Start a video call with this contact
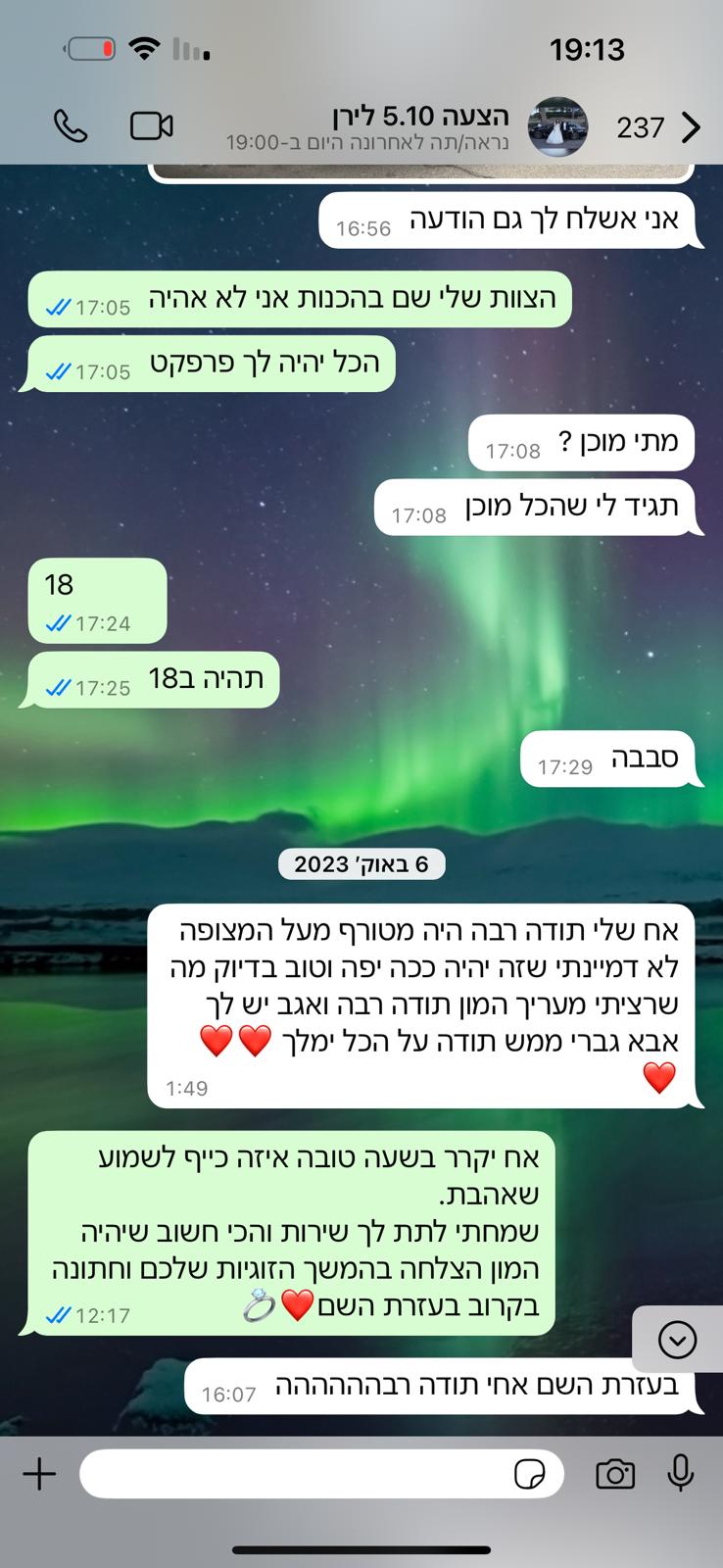 [x=152, y=126]
